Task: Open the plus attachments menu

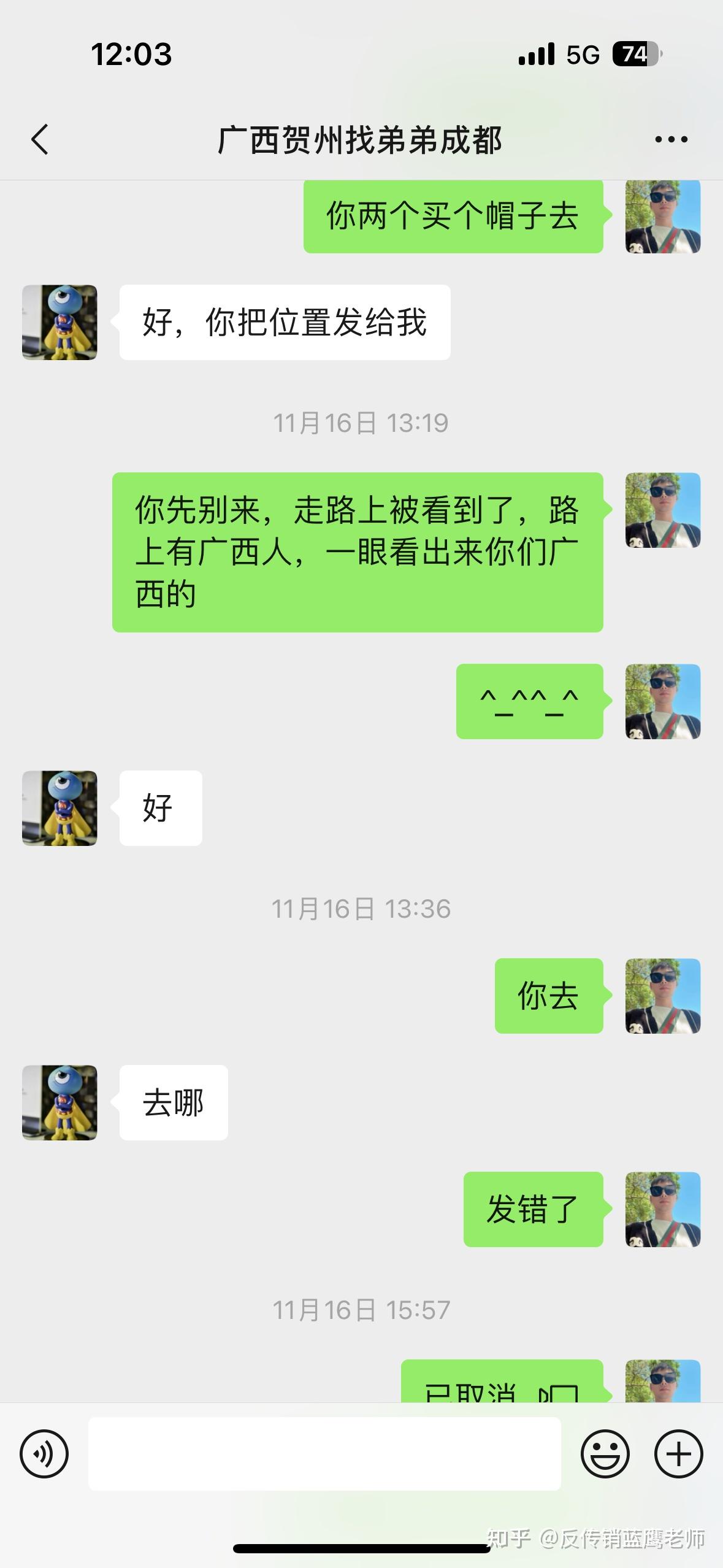Action: (x=678, y=1453)
